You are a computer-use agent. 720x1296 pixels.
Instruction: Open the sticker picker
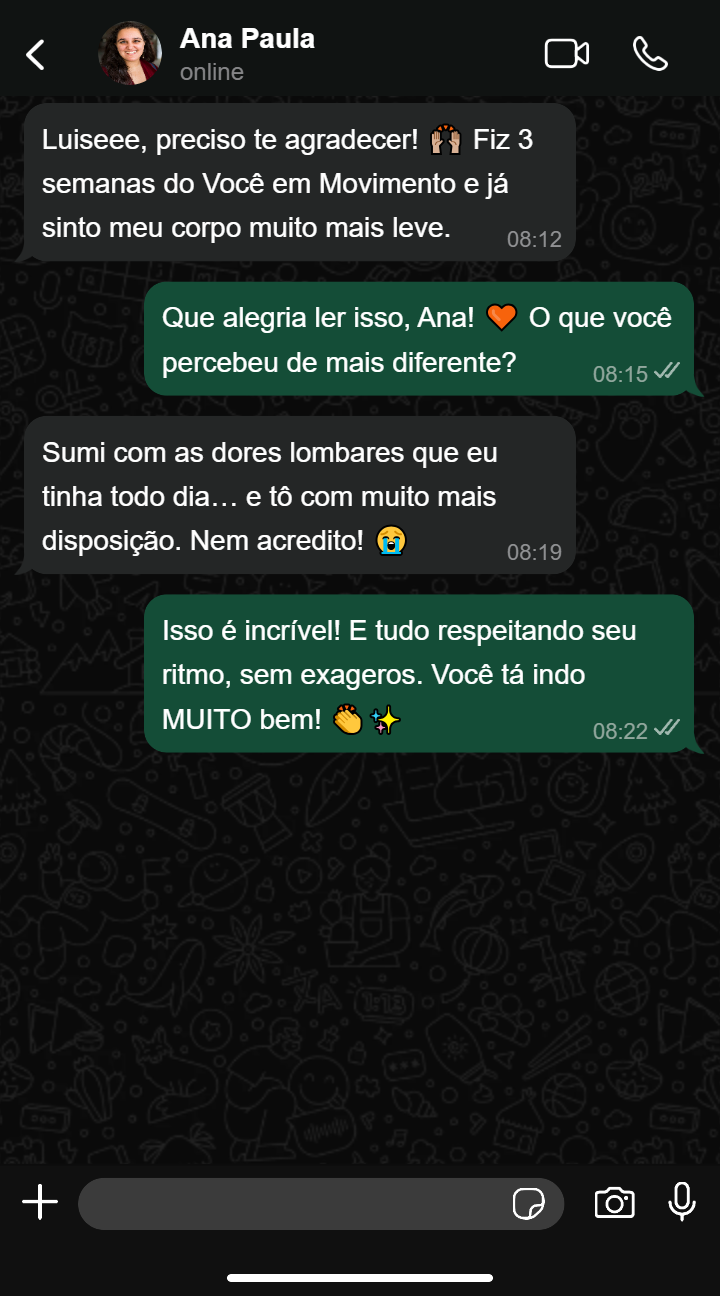point(529,1204)
